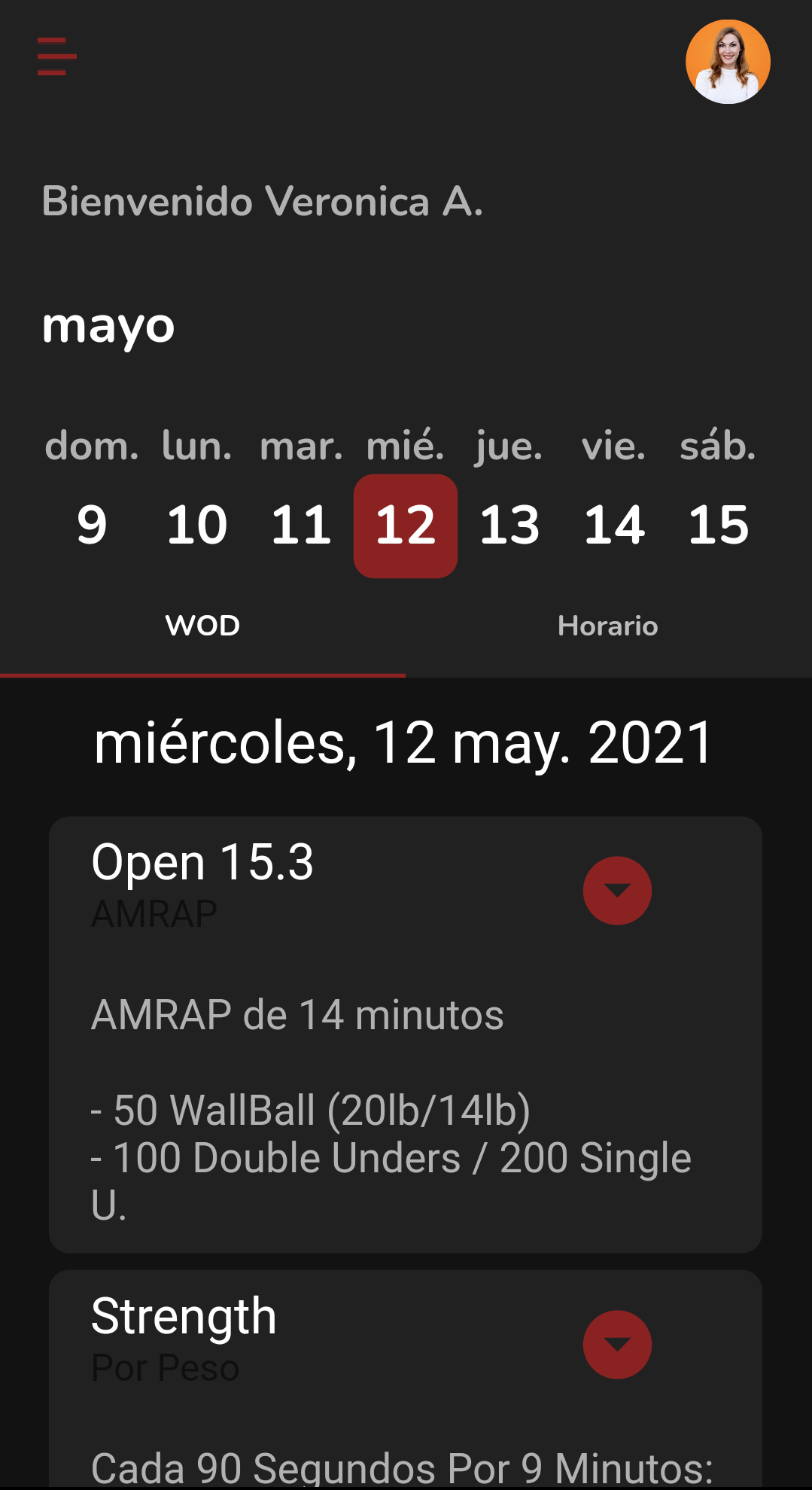Select day 9 on the calendar
The width and height of the screenshot is (812, 1490).
click(90, 527)
